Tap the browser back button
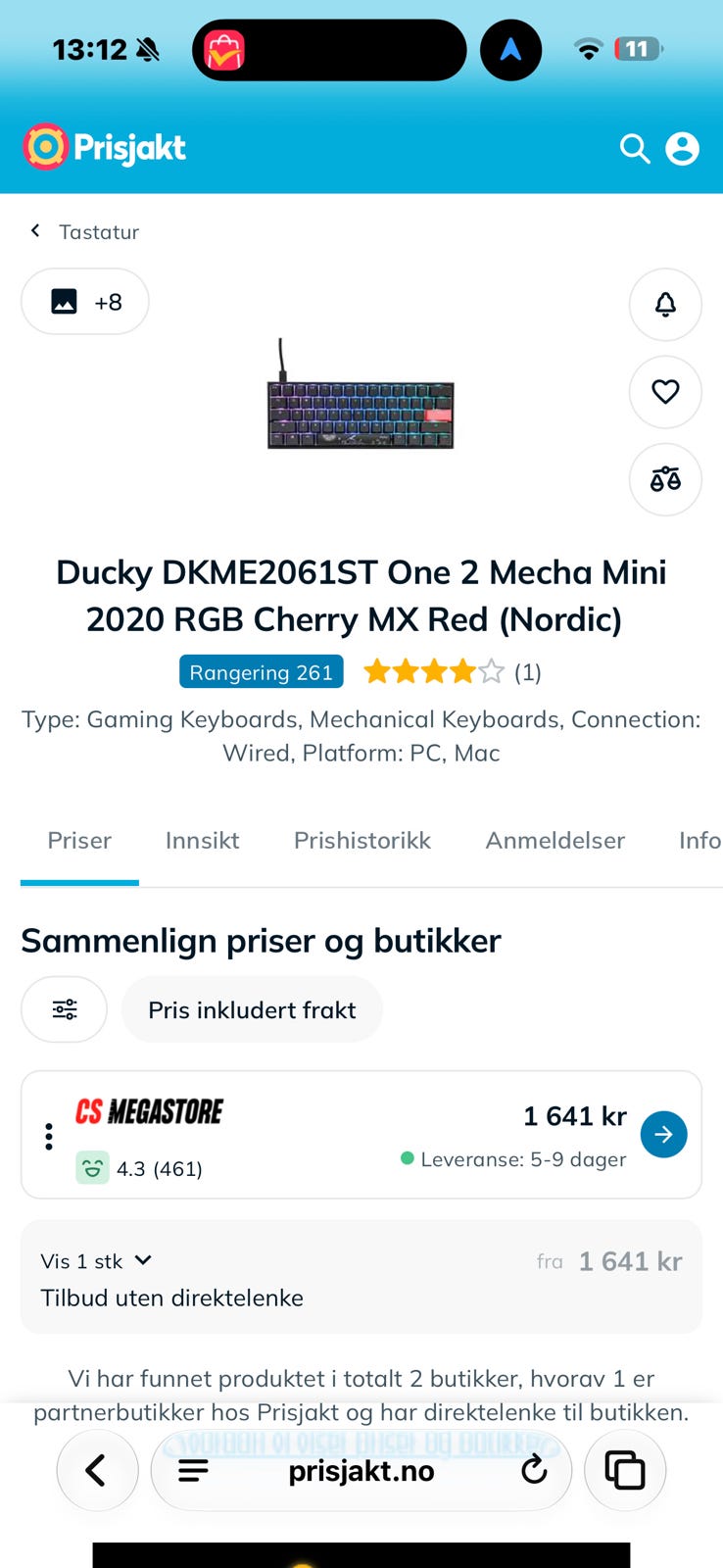This screenshot has height=1568, width=723. [96, 1470]
